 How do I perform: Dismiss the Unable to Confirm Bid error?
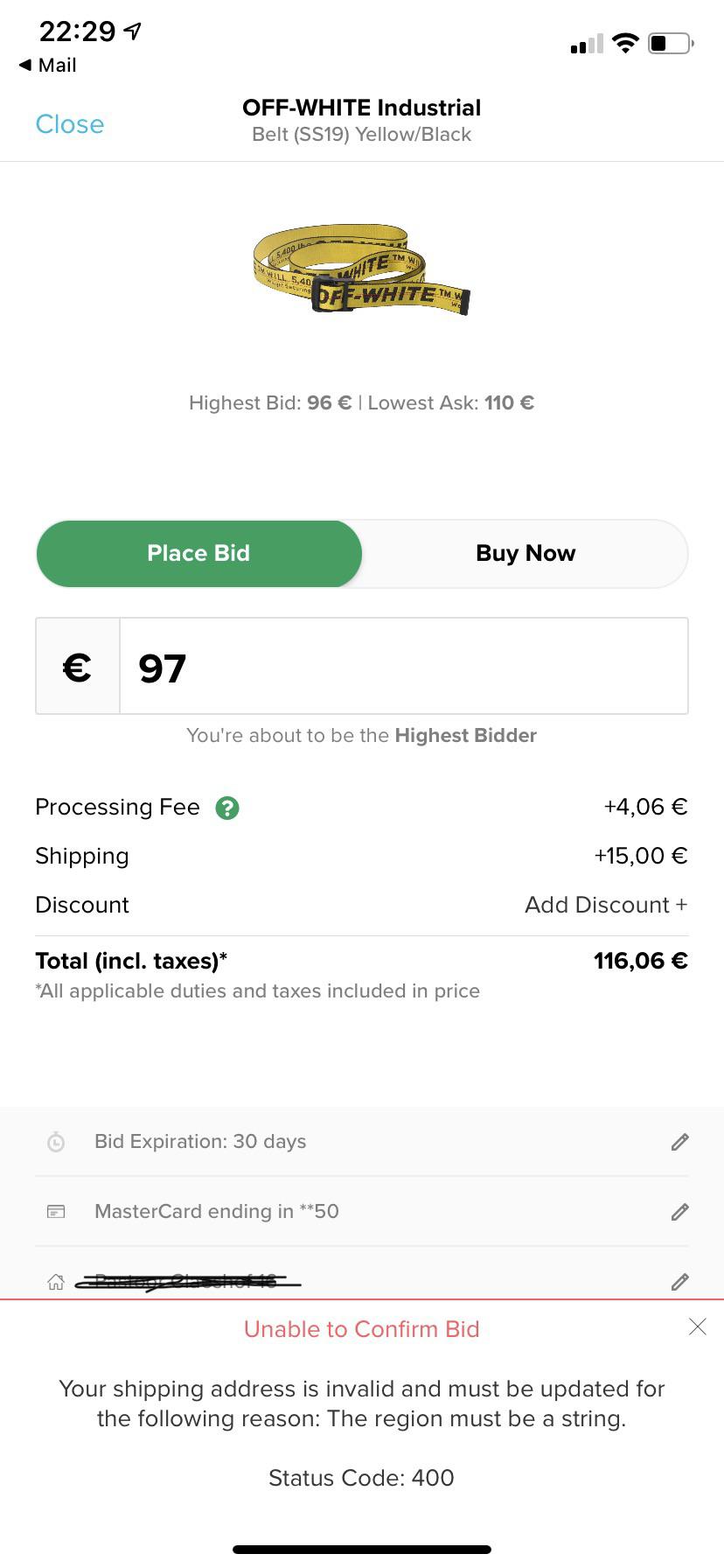coord(697,1327)
